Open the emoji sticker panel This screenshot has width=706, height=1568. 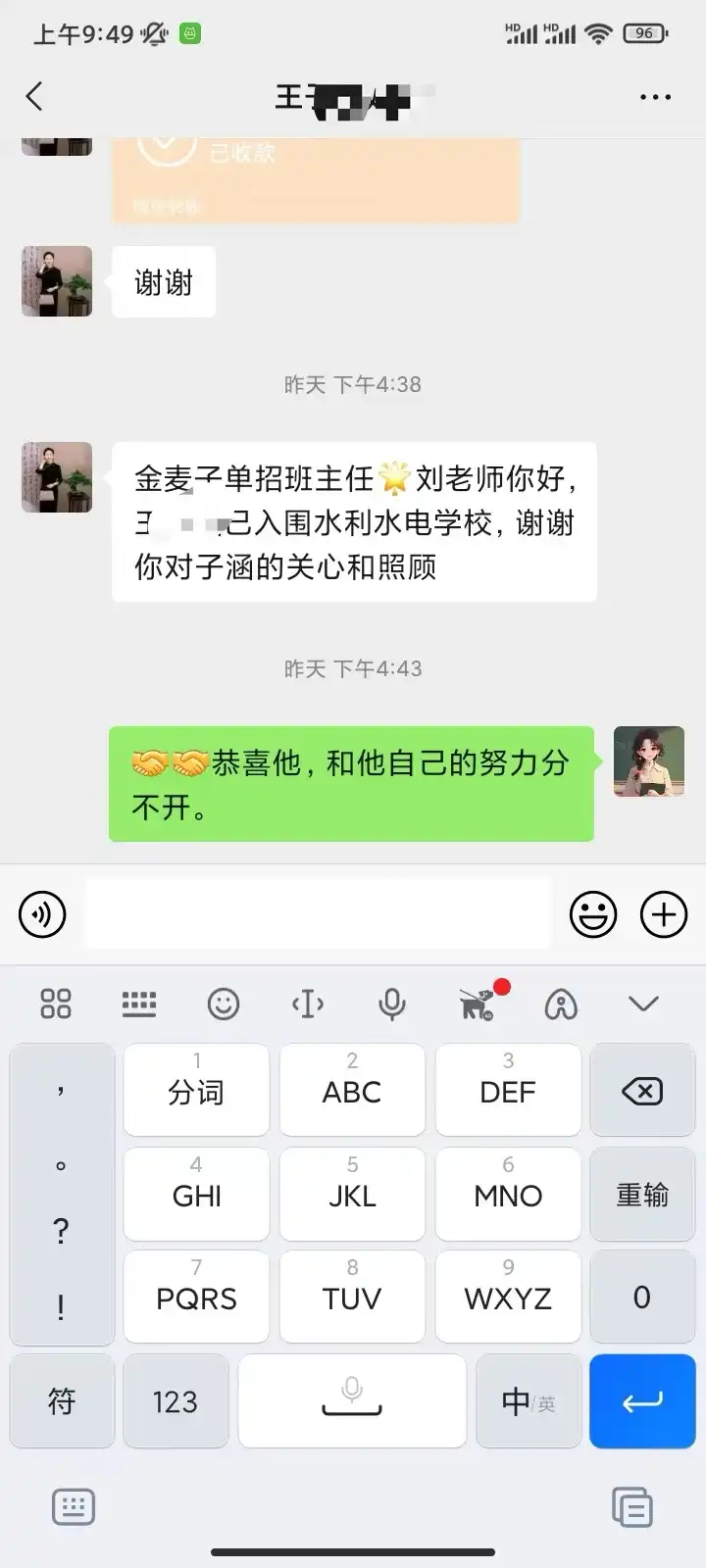pos(593,915)
